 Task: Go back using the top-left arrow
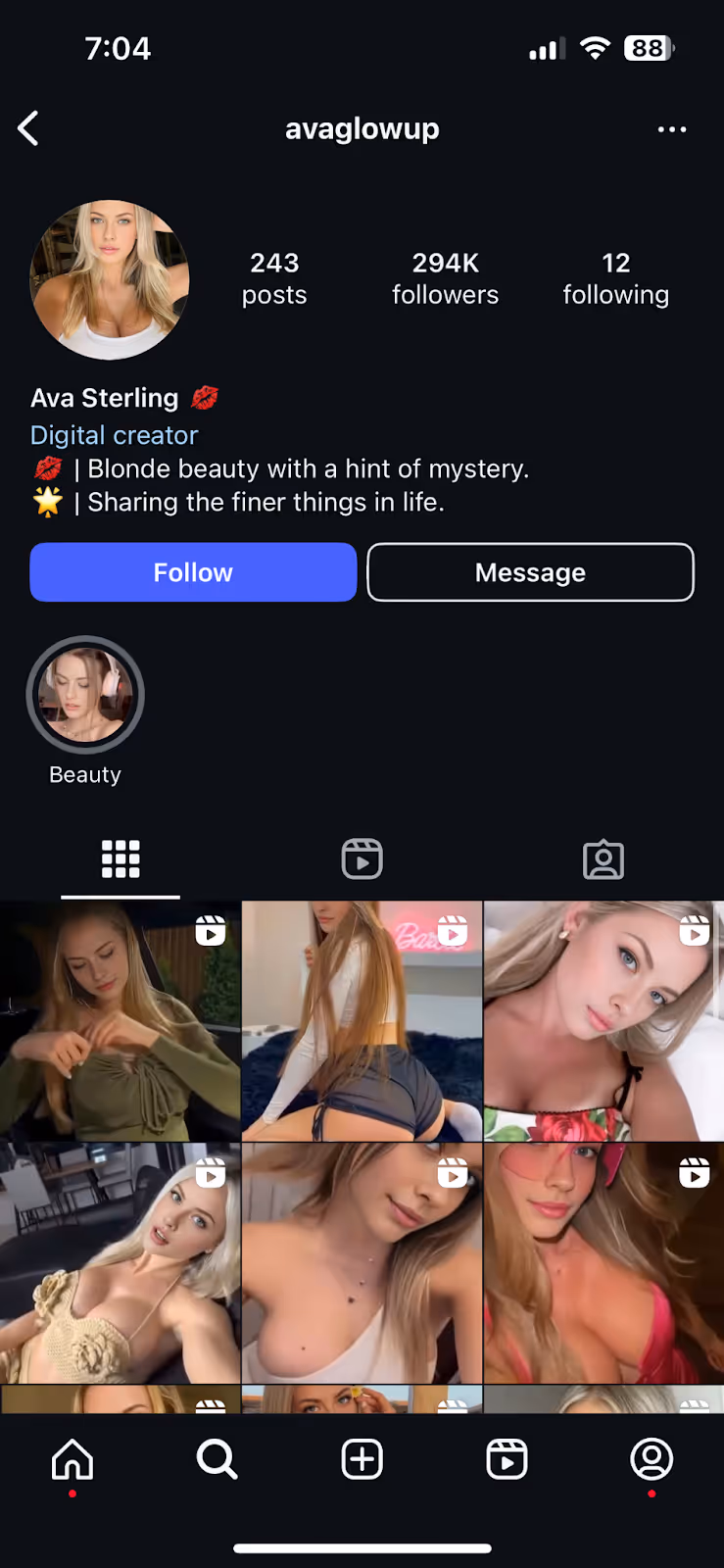29,128
